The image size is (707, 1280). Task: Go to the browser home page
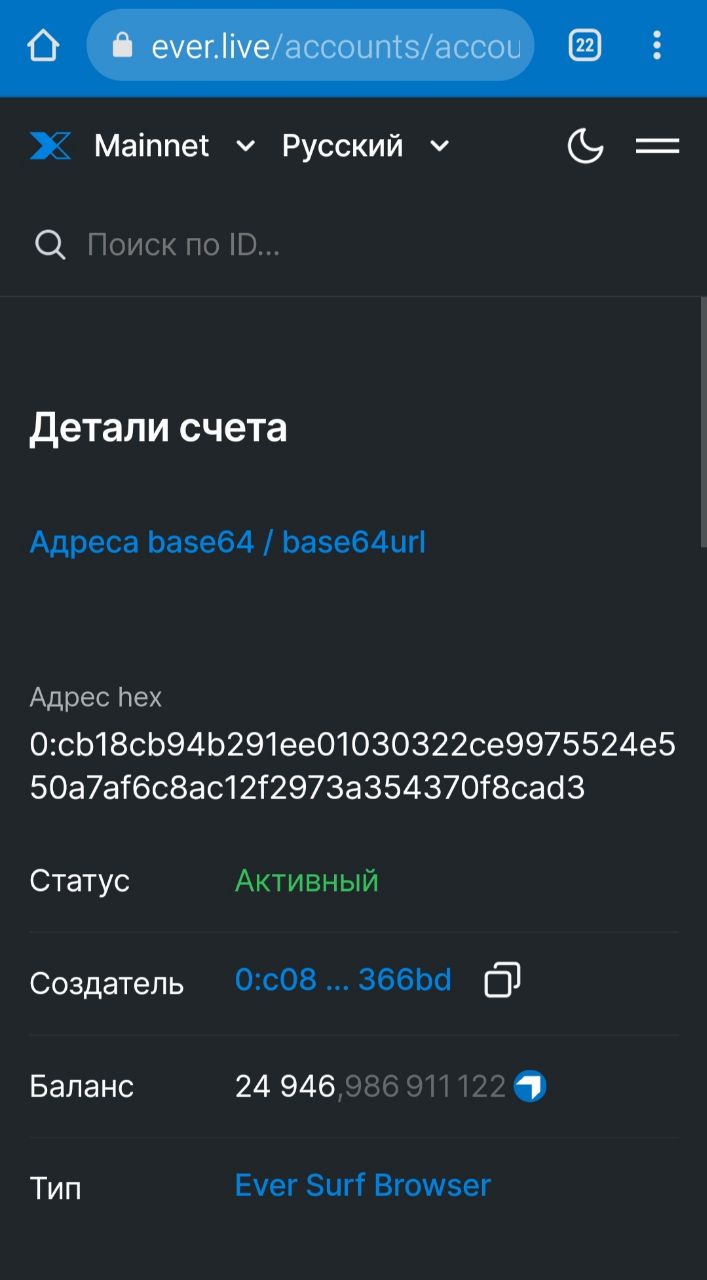click(x=43, y=46)
